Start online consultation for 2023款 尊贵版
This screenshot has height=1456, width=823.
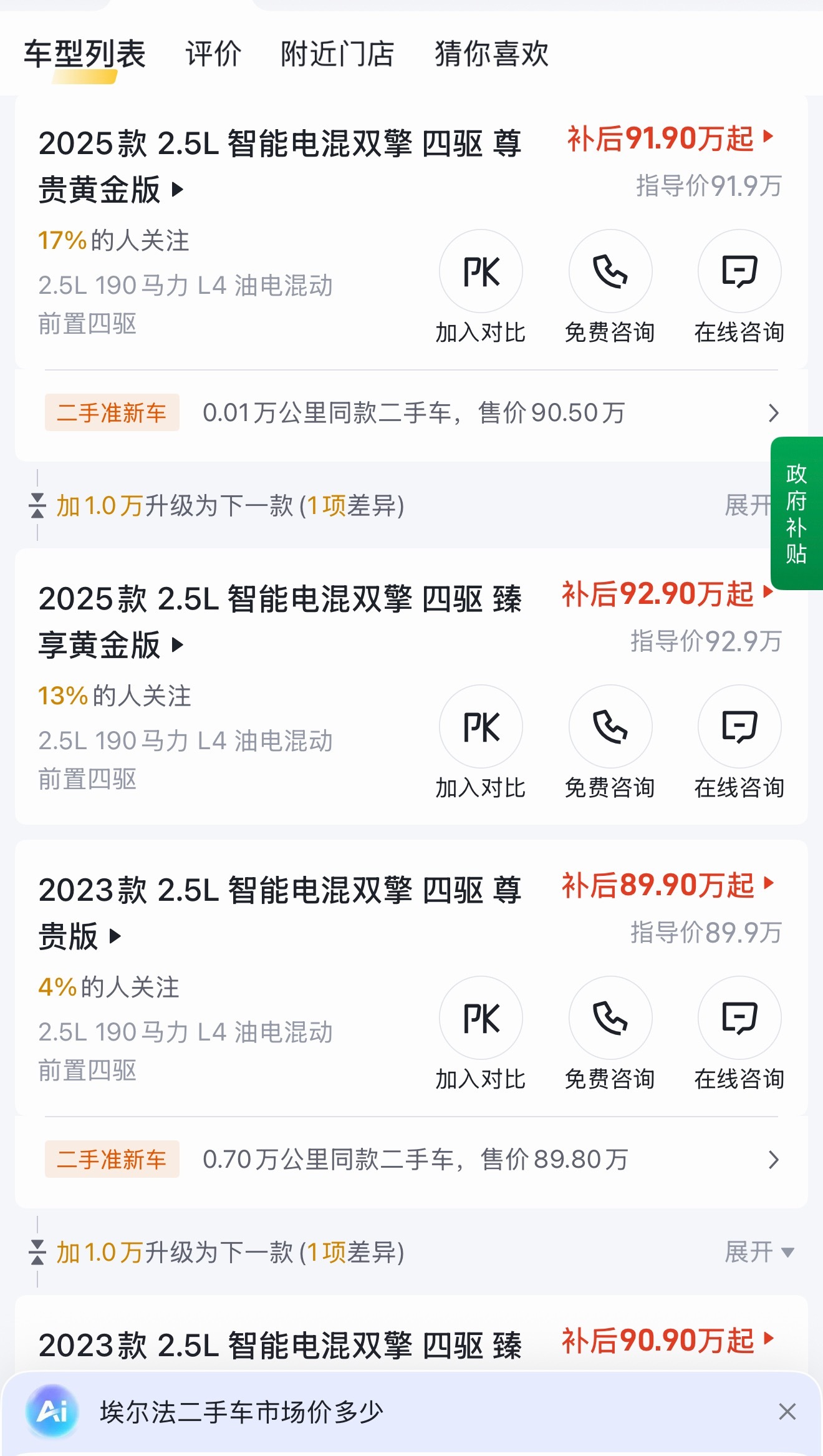739,1034
